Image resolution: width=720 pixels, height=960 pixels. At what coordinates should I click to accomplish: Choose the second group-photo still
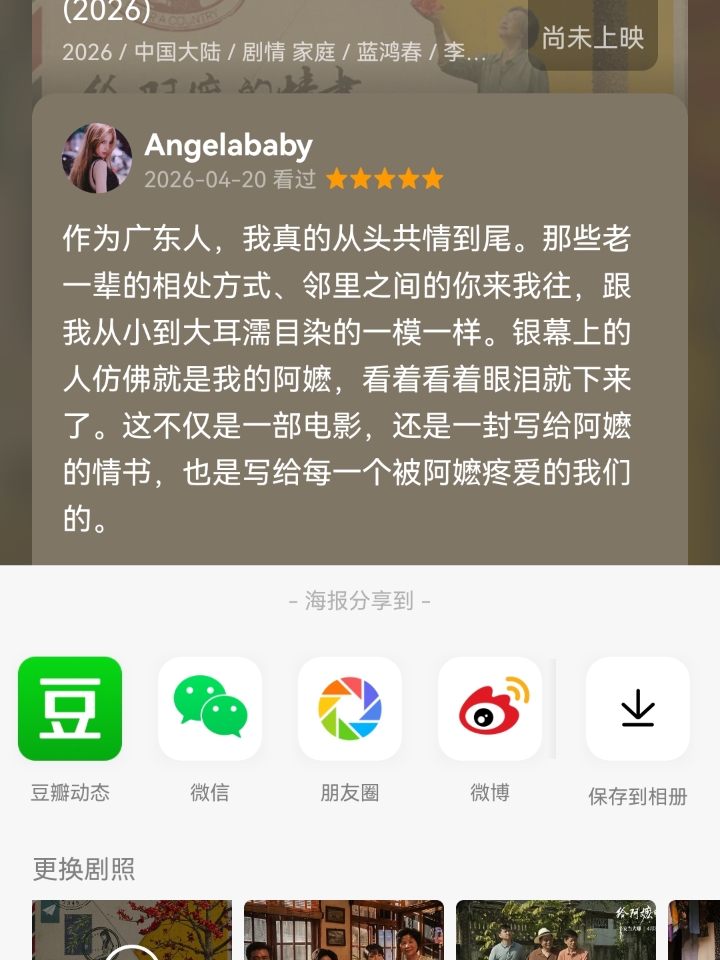343,930
